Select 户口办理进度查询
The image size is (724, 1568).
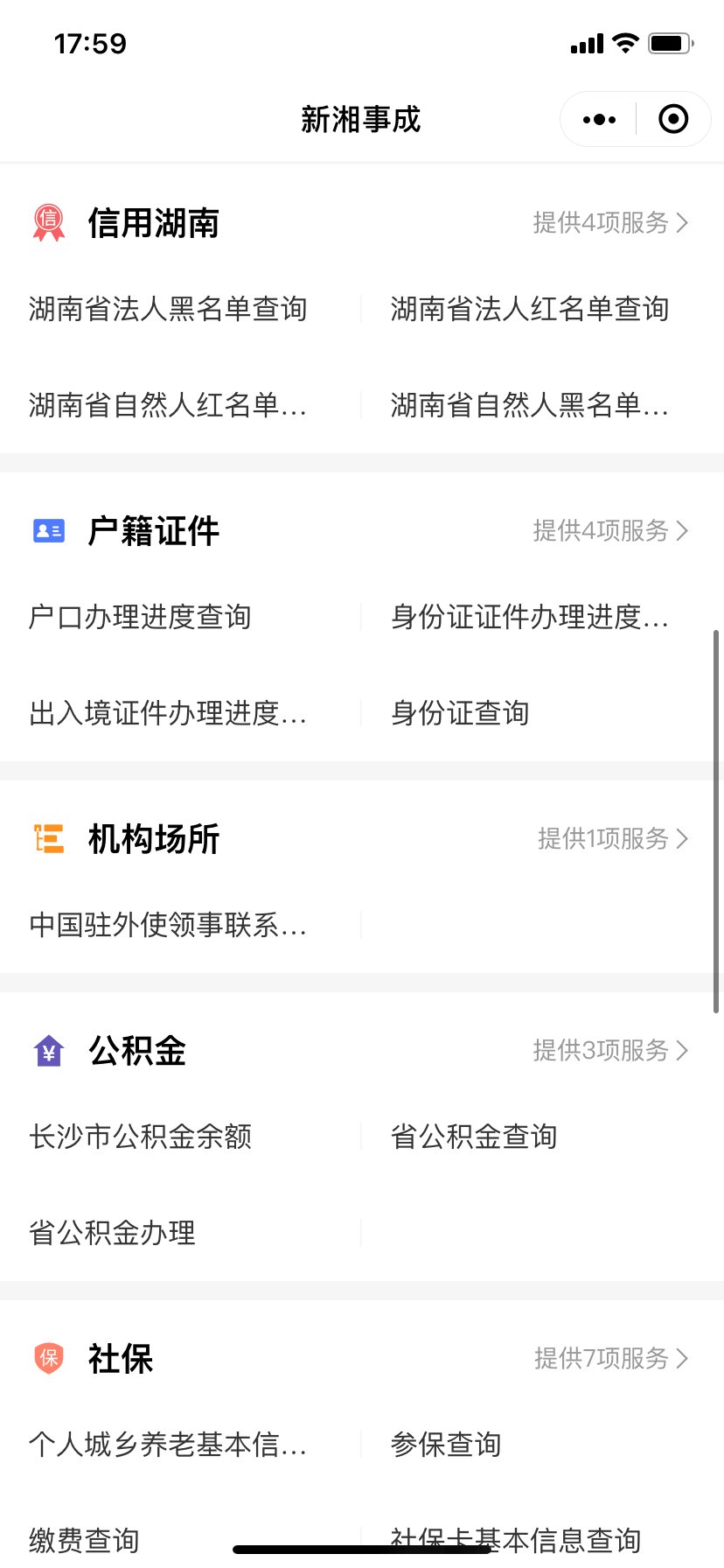[140, 617]
